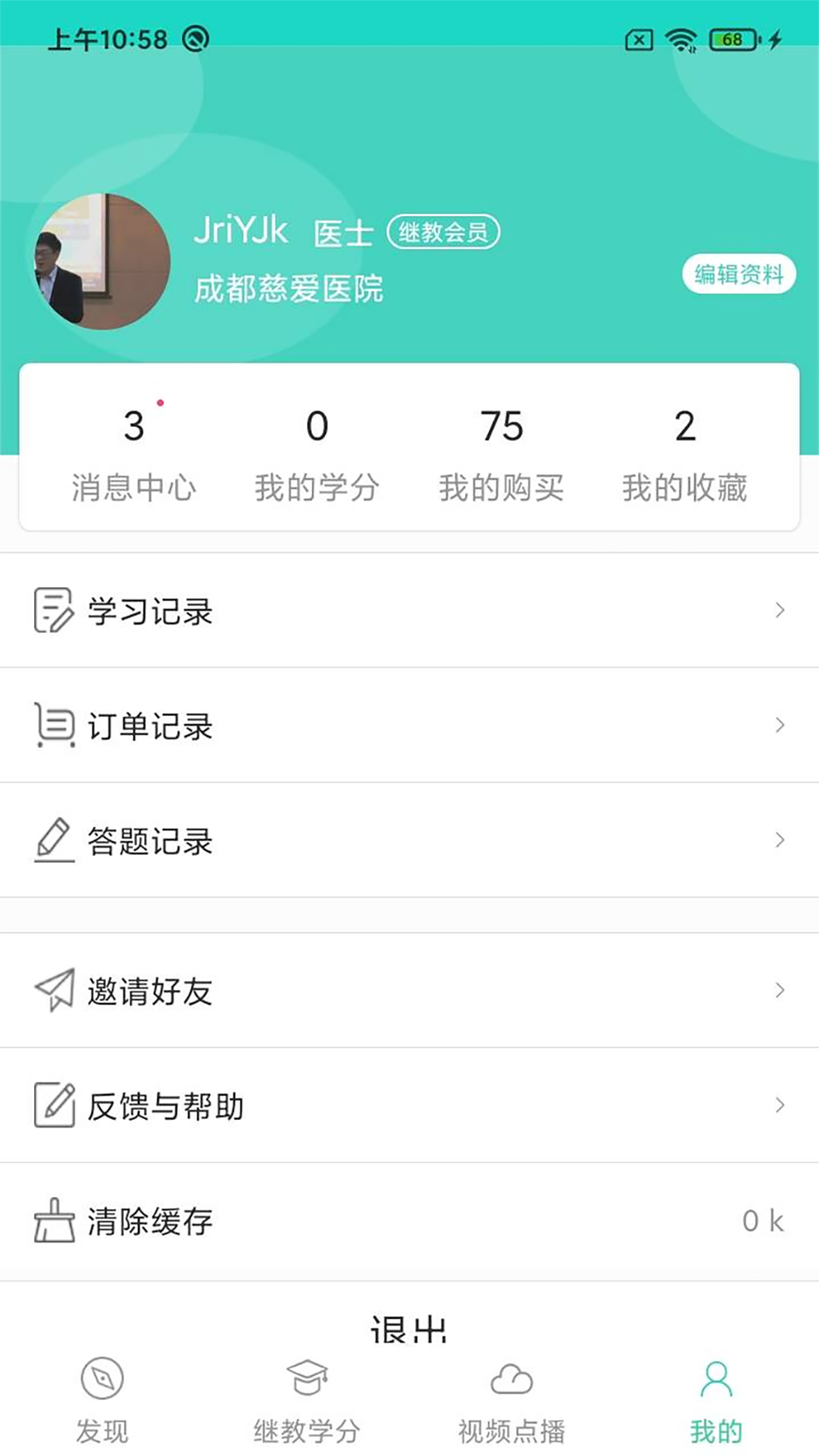This screenshot has width=819, height=1456.
Task: Open 学习记录 study records
Action: click(x=409, y=610)
